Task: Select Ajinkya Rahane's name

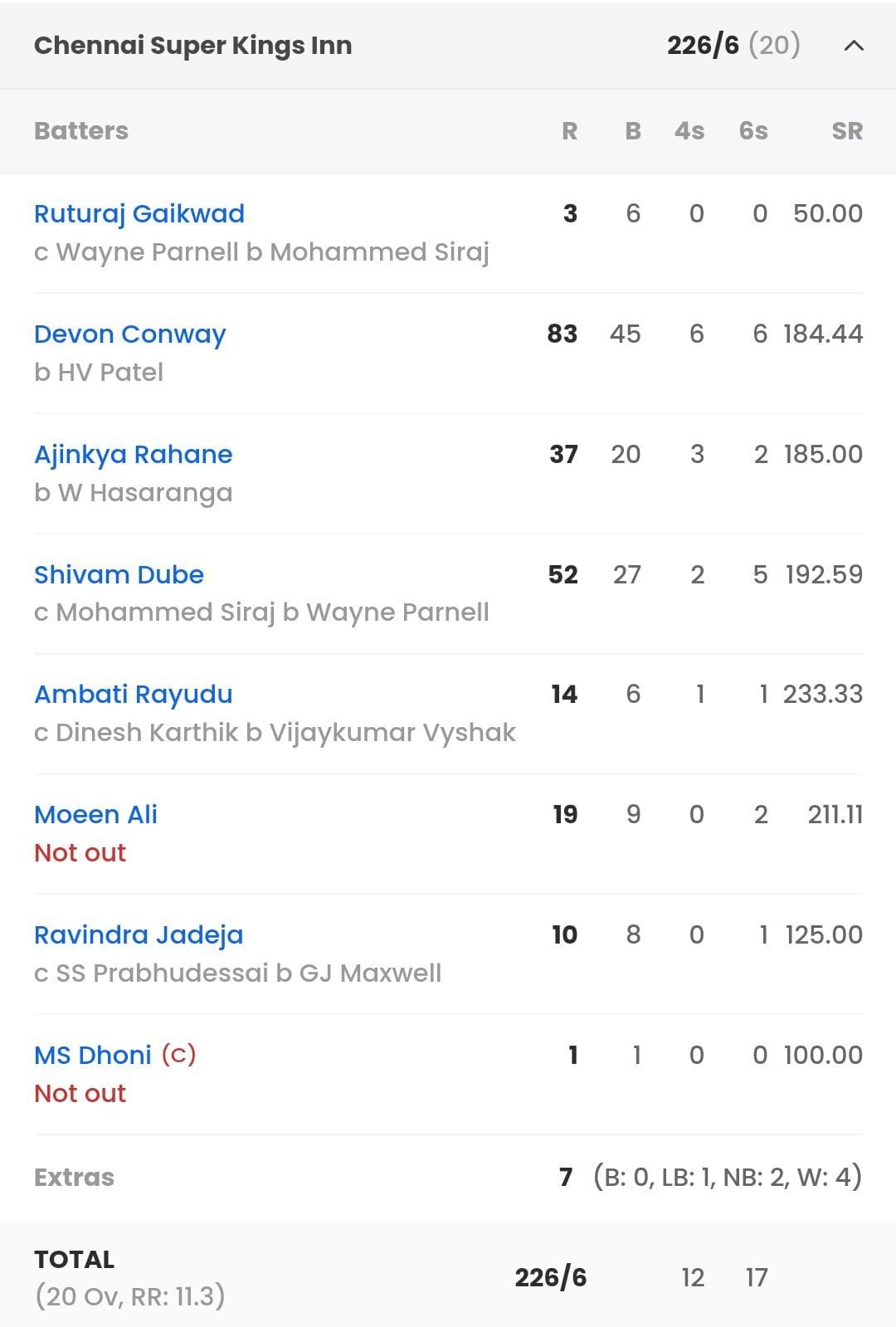Action: coord(133,455)
